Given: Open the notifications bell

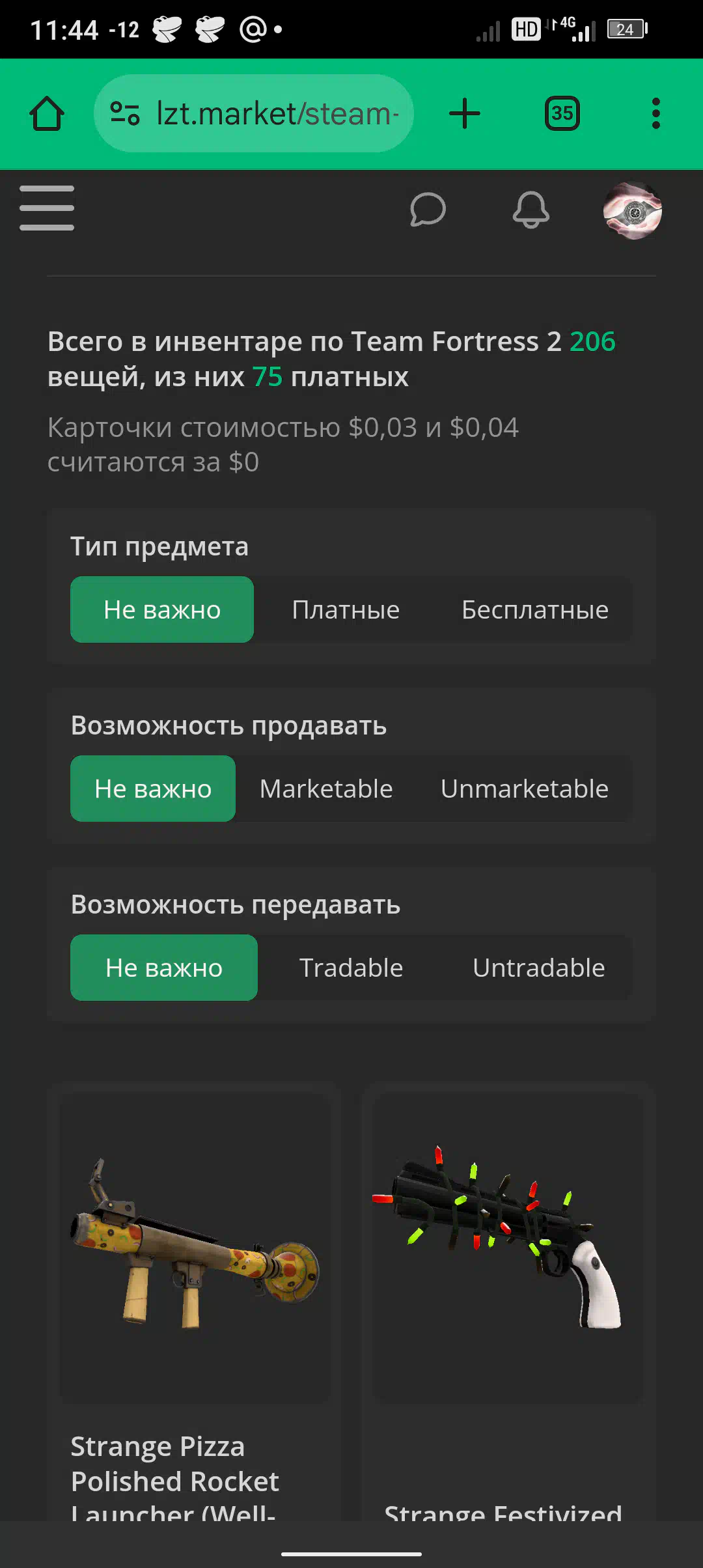Looking at the screenshot, I should tap(531, 210).
